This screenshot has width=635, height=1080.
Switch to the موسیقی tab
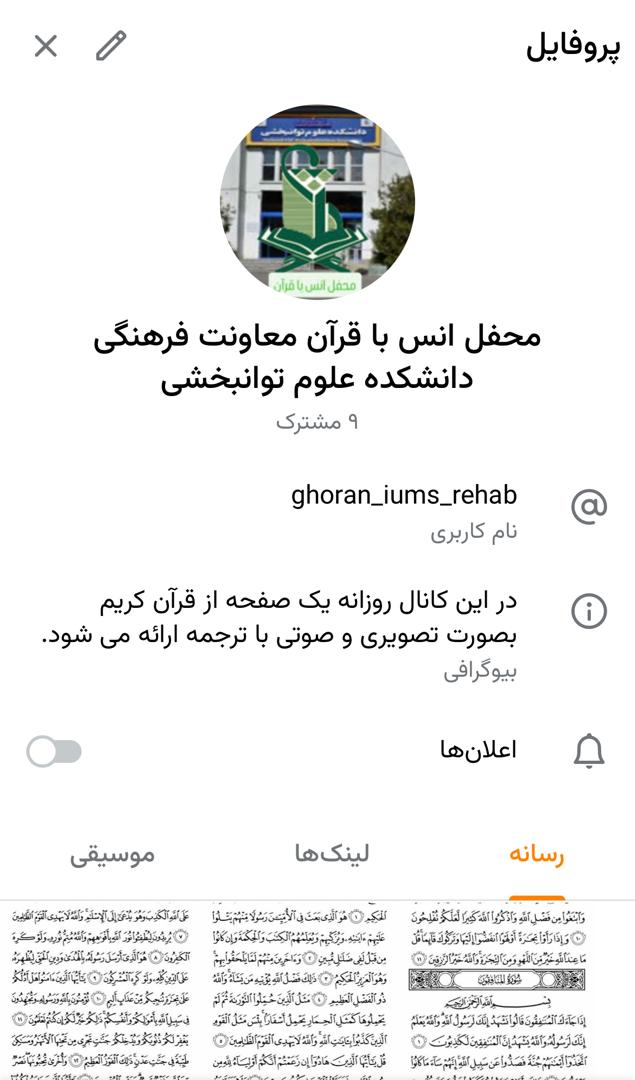112,854
